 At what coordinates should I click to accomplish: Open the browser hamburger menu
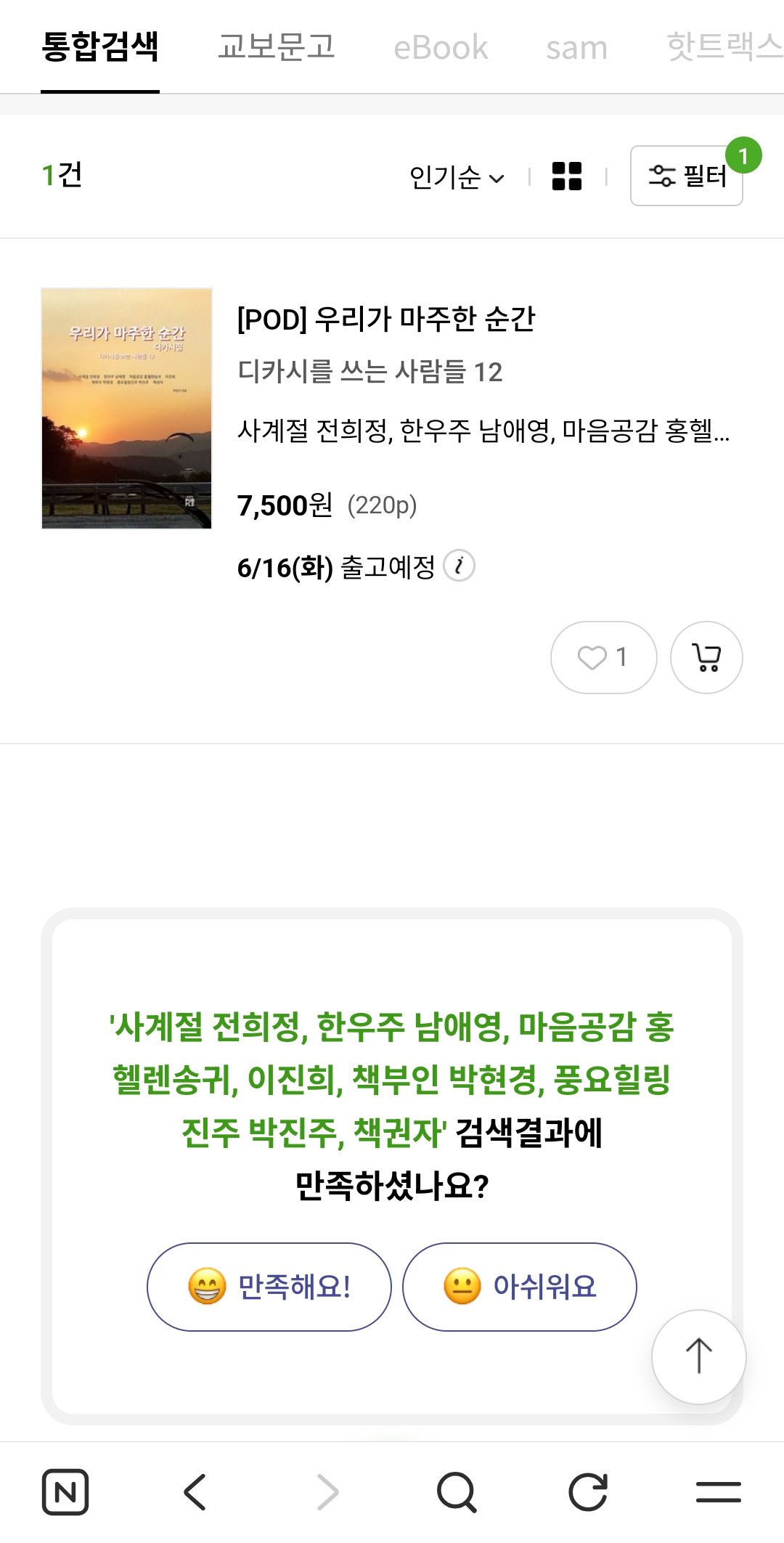(x=719, y=1492)
